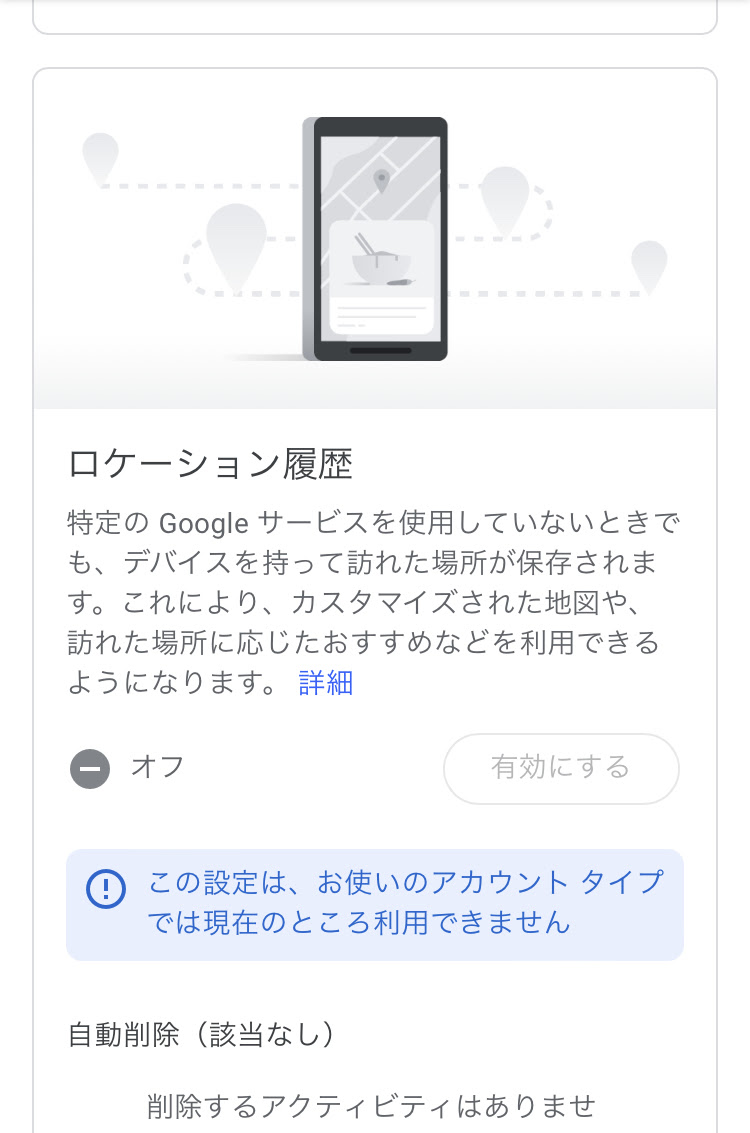Select the blue account-type notice banner
The image size is (750, 1133).
point(375,904)
